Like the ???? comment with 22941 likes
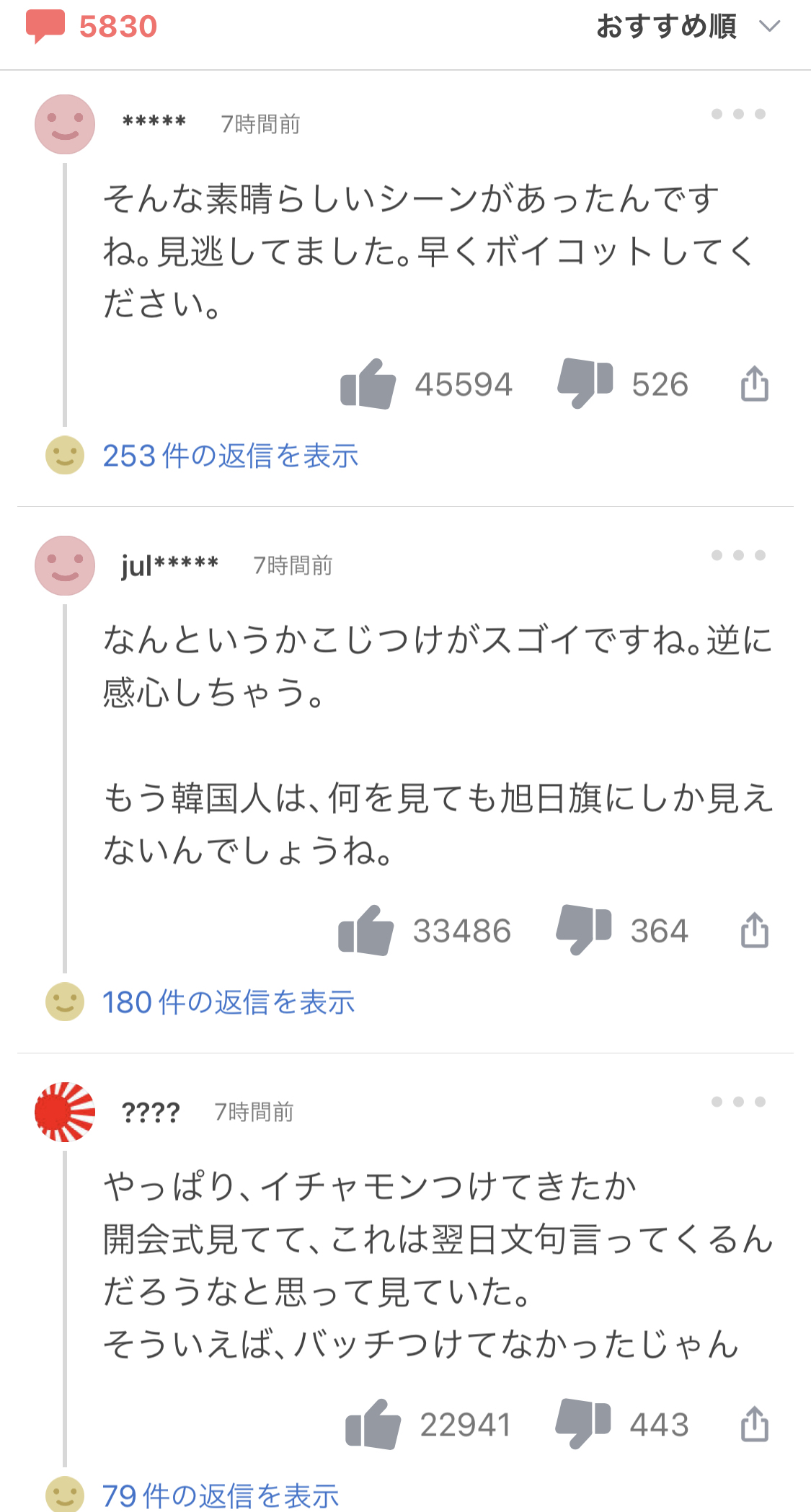811x1512 pixels. [x=373, y=1425]
